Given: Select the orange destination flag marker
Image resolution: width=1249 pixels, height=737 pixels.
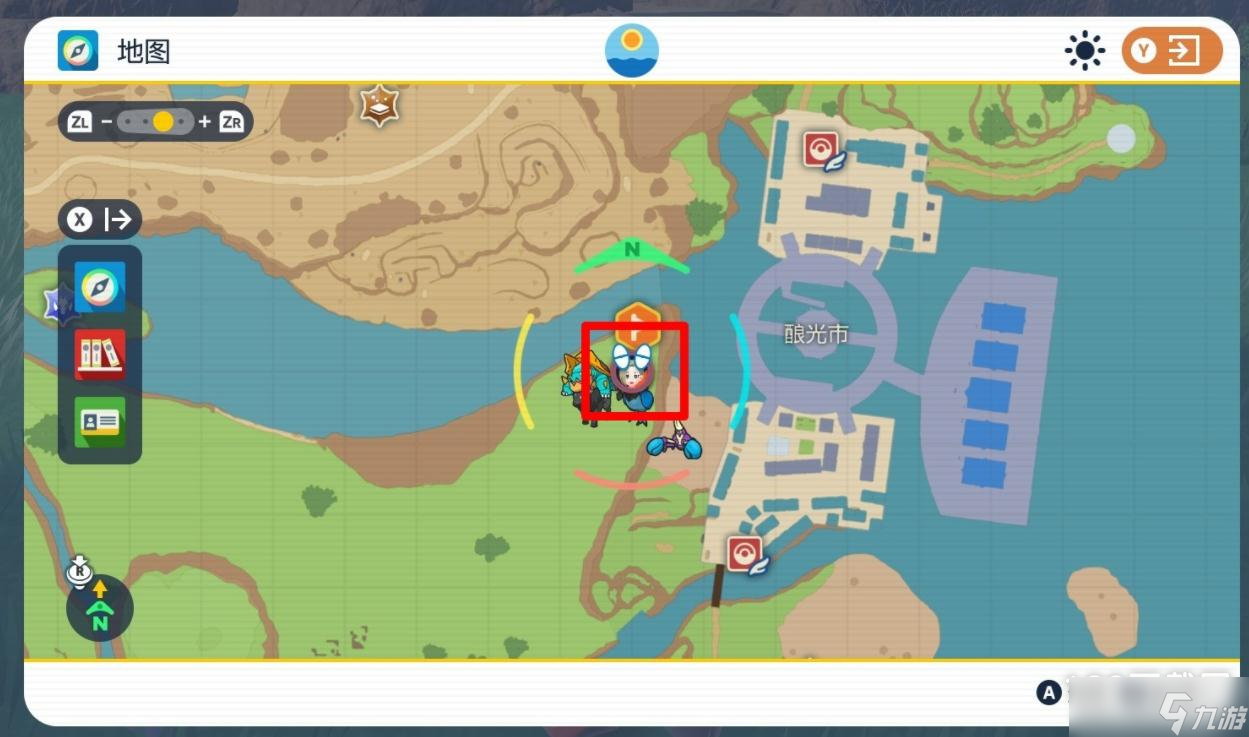Looking at the screenshot, I should (636, 320).
